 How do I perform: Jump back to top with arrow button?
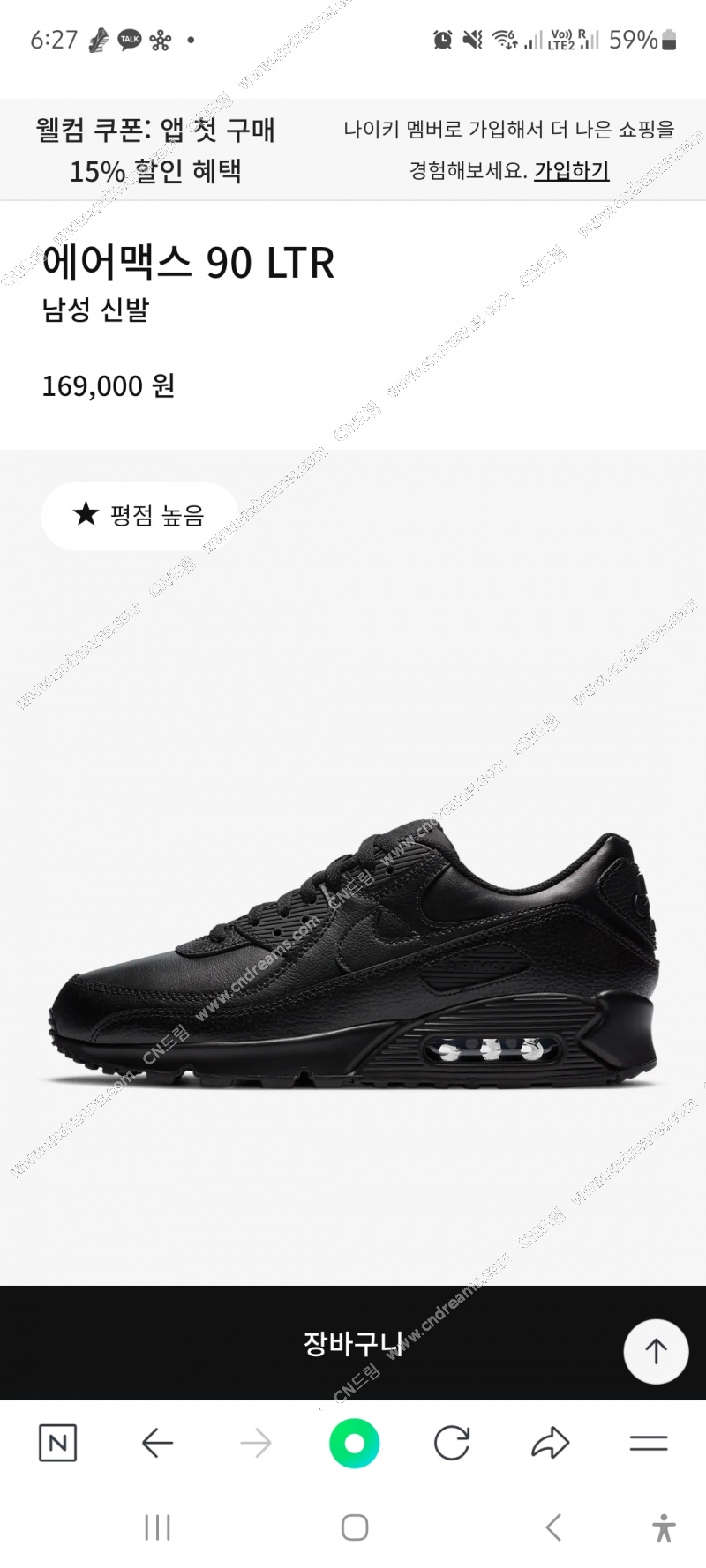click(656, 1351)
